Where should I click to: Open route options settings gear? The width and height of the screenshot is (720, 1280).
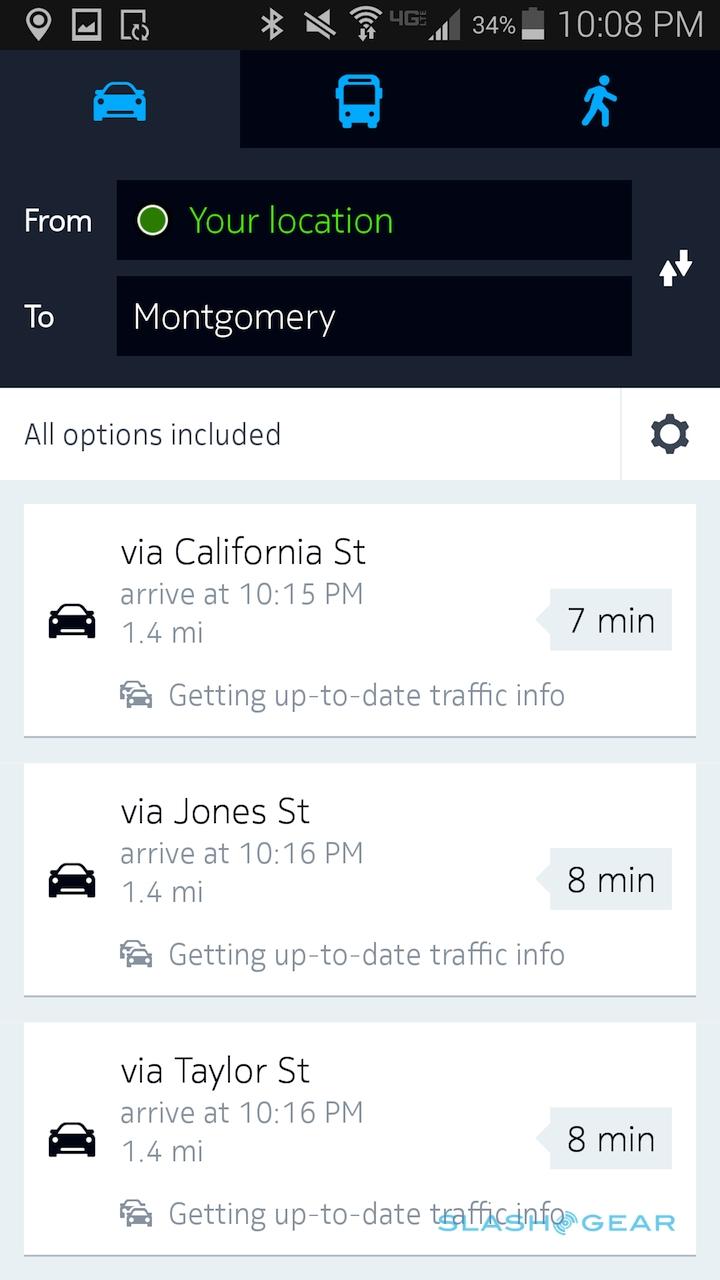tap(669, 435)
